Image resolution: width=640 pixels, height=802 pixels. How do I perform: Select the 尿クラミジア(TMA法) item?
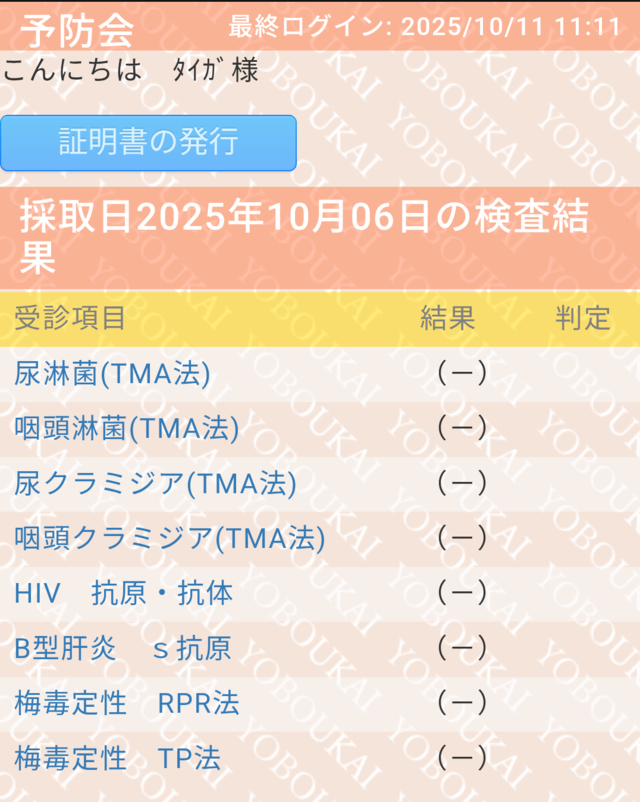[x=155, y=484]
